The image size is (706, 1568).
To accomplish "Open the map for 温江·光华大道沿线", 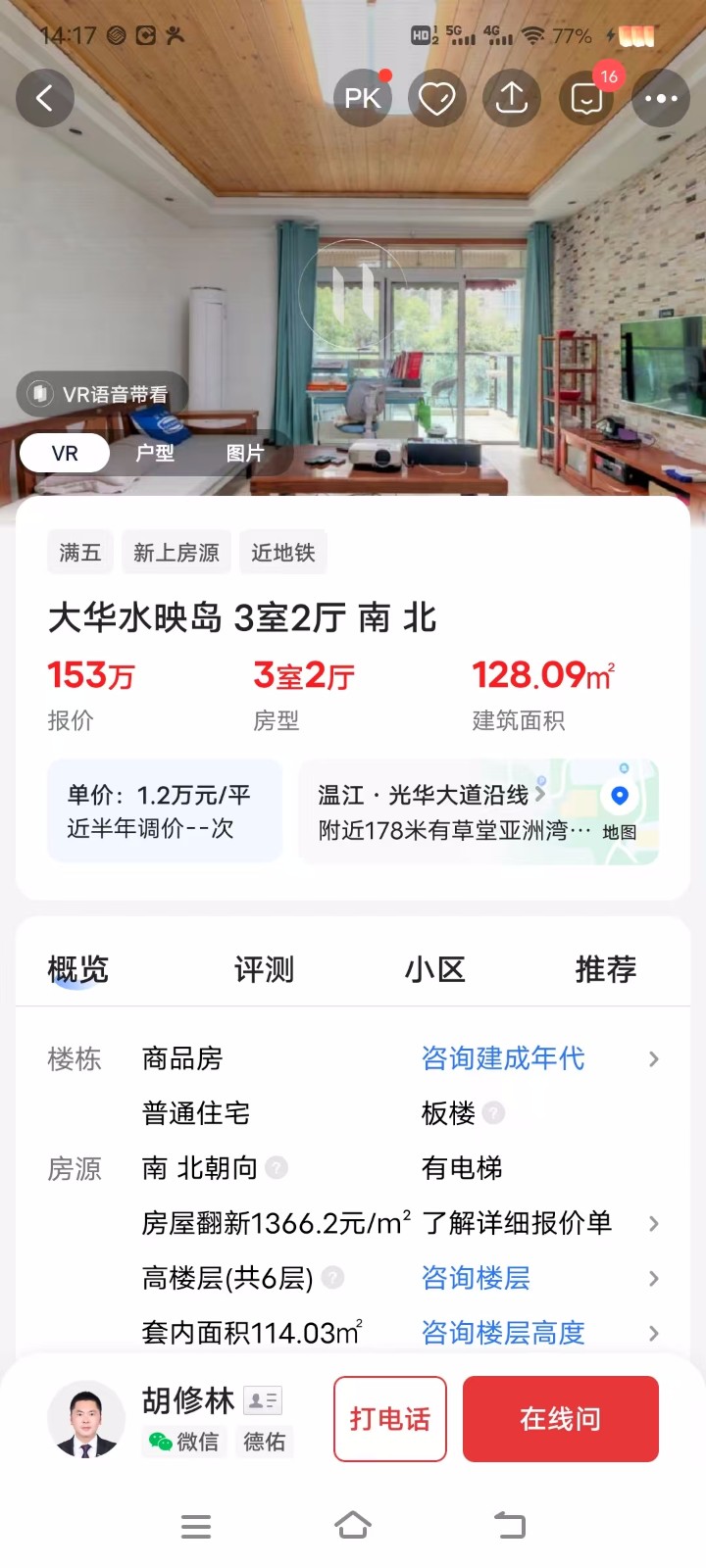I will coord(620,811).
